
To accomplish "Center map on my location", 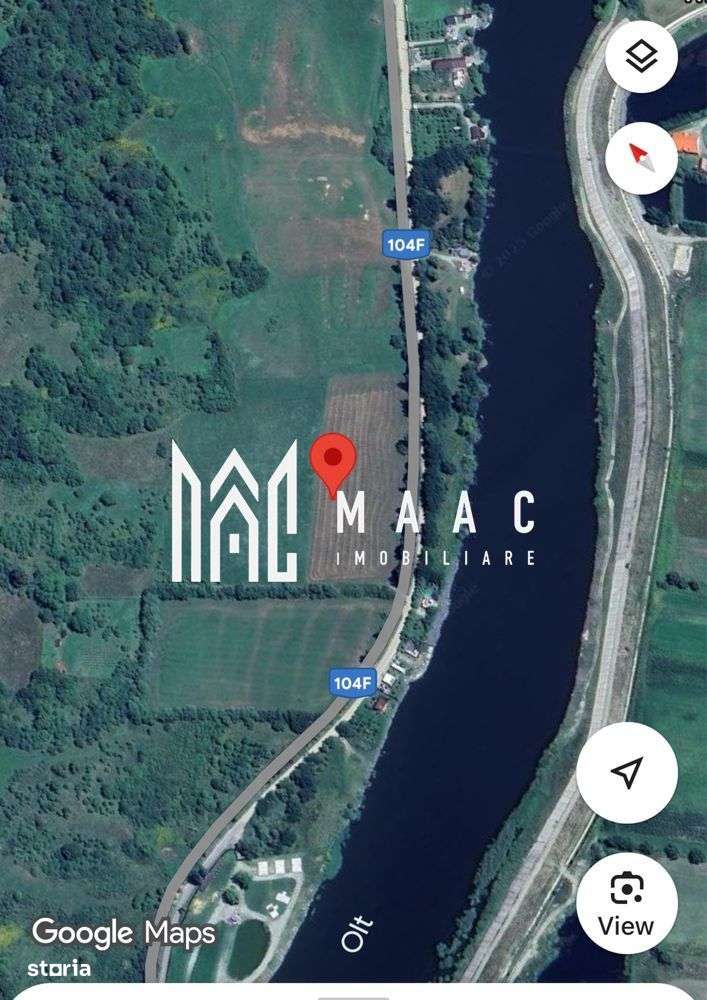I will tap(627, 772).
